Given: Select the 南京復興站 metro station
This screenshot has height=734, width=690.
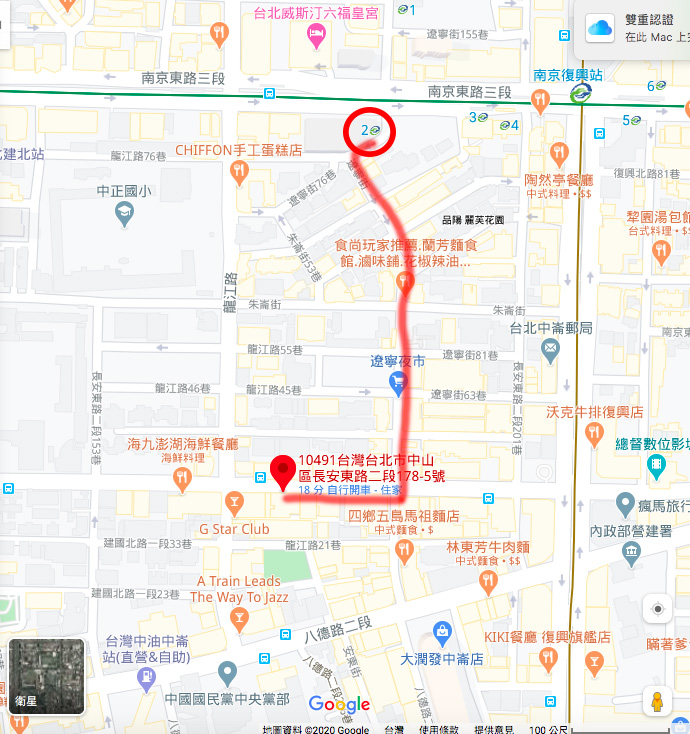Looking at the screenshot, I should pyautogui.click(x=579, y=93).
